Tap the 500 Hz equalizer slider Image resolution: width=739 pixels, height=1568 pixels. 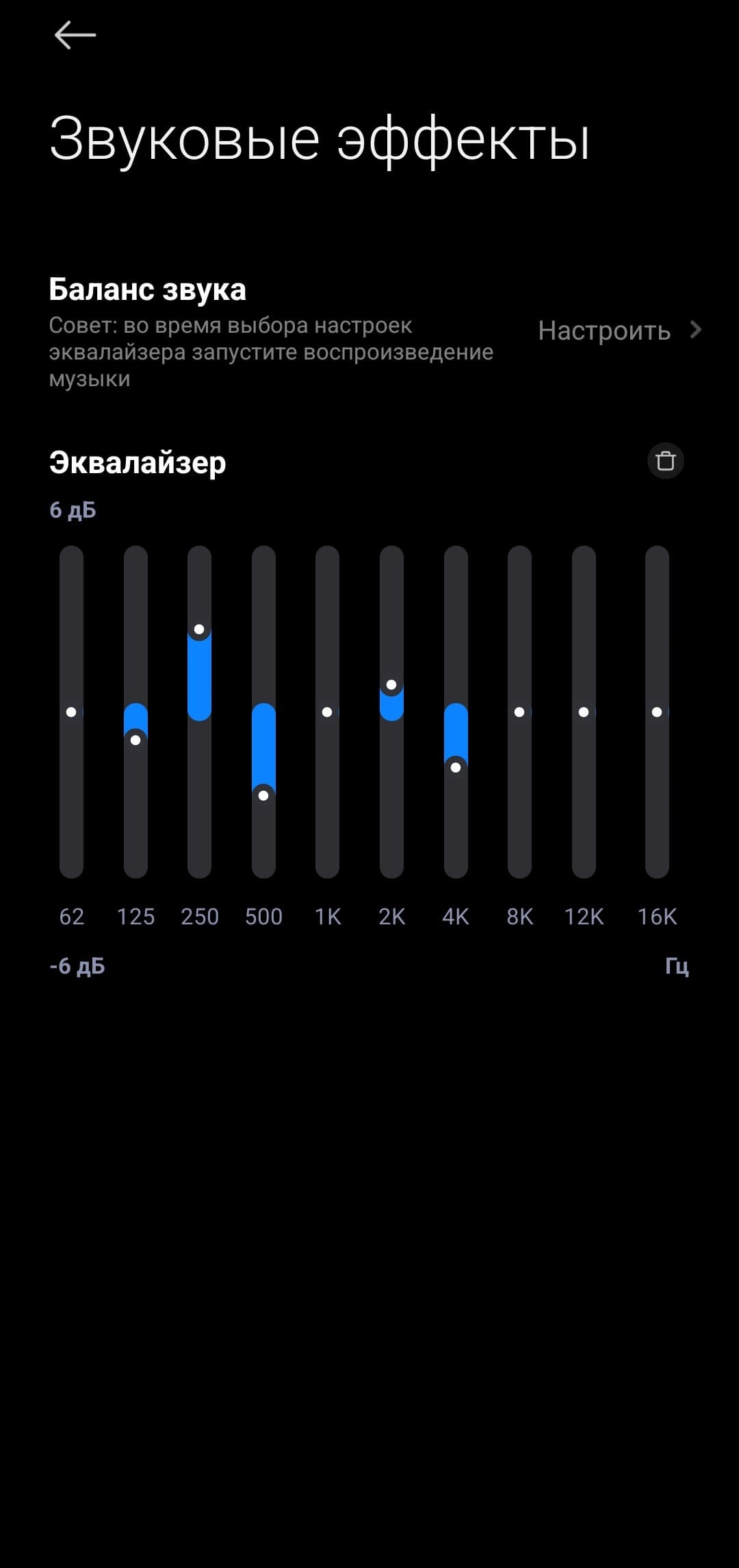263,712
